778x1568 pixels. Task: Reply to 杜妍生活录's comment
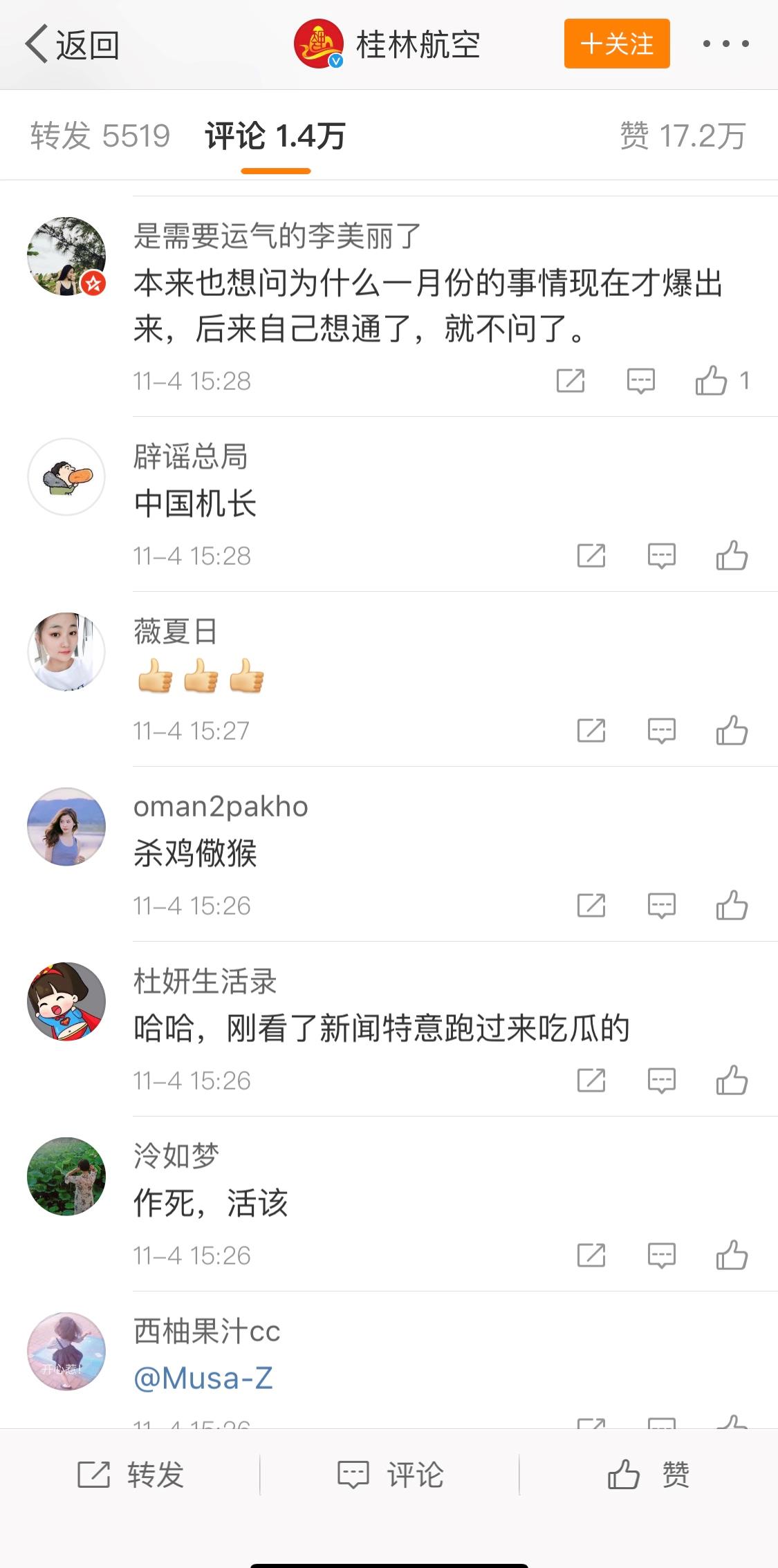coord(661,1080)
